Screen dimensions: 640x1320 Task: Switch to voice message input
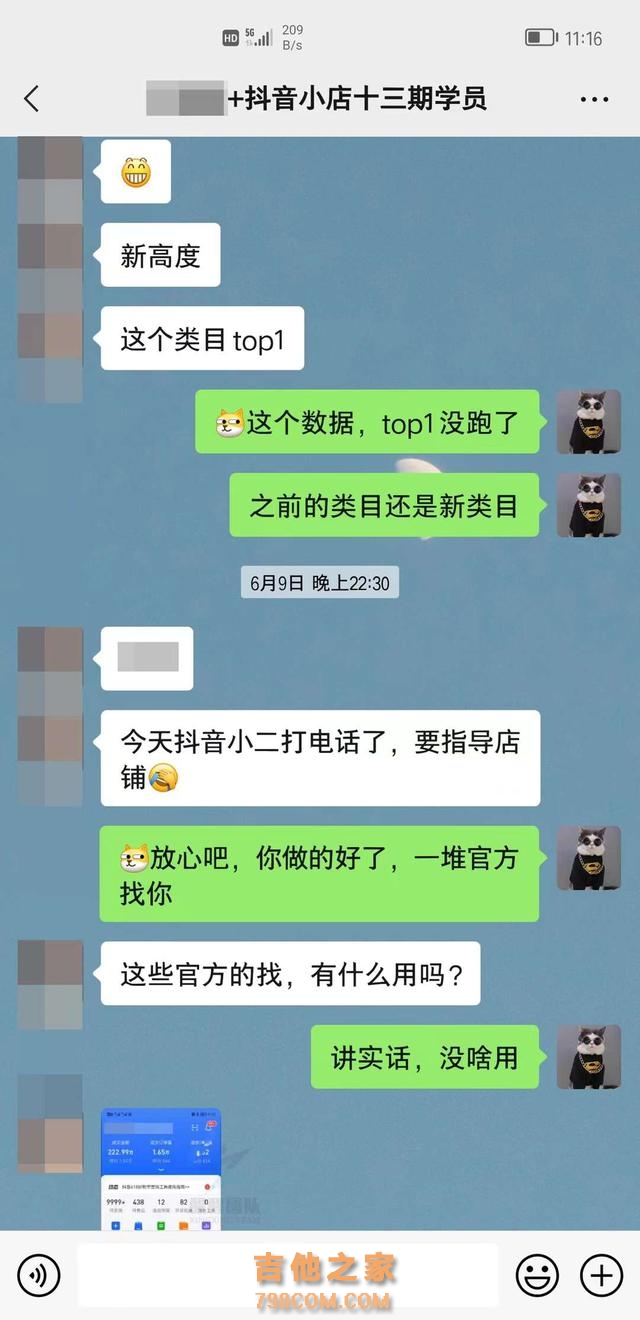(39, 1275)
